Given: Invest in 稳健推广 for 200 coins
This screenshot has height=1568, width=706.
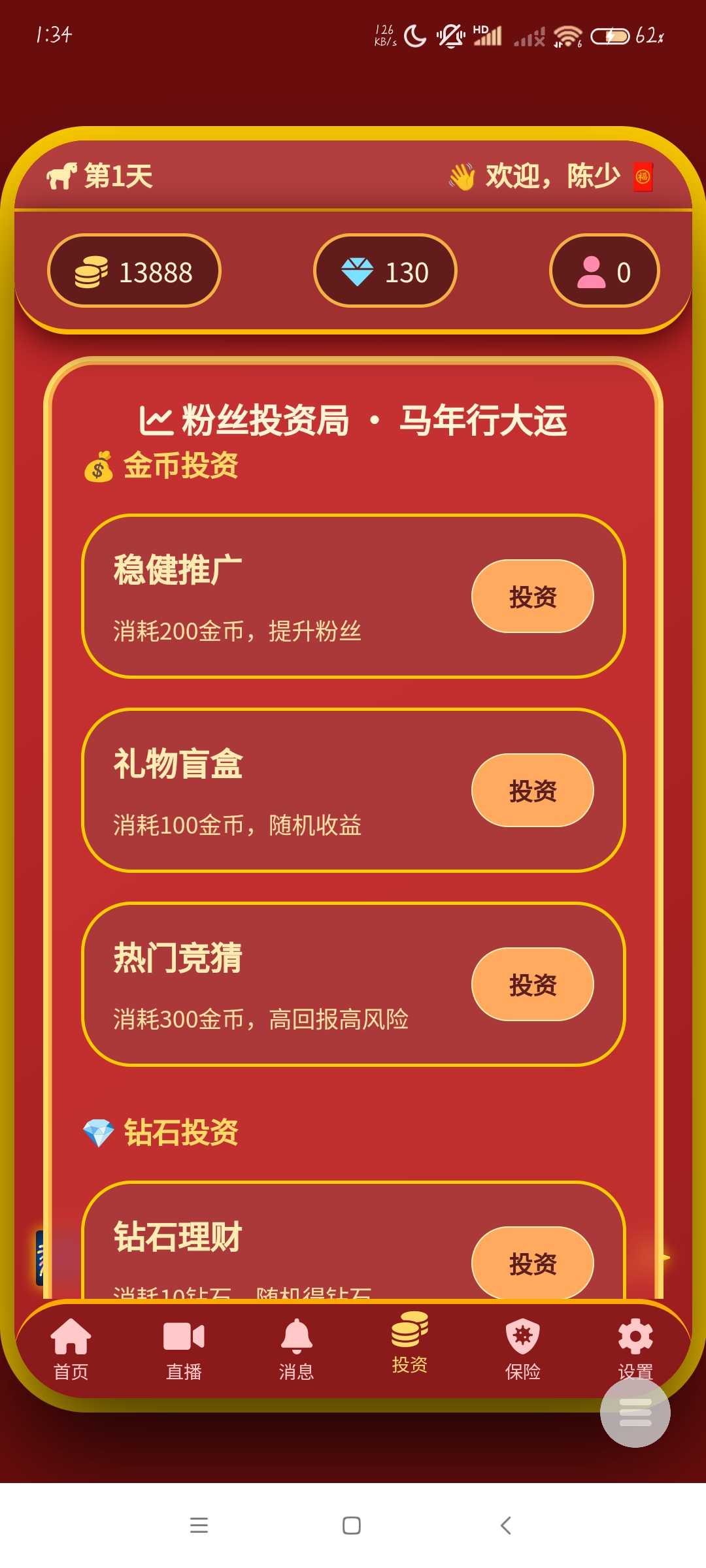Looking at the screenshot, I should coord(532,596).
